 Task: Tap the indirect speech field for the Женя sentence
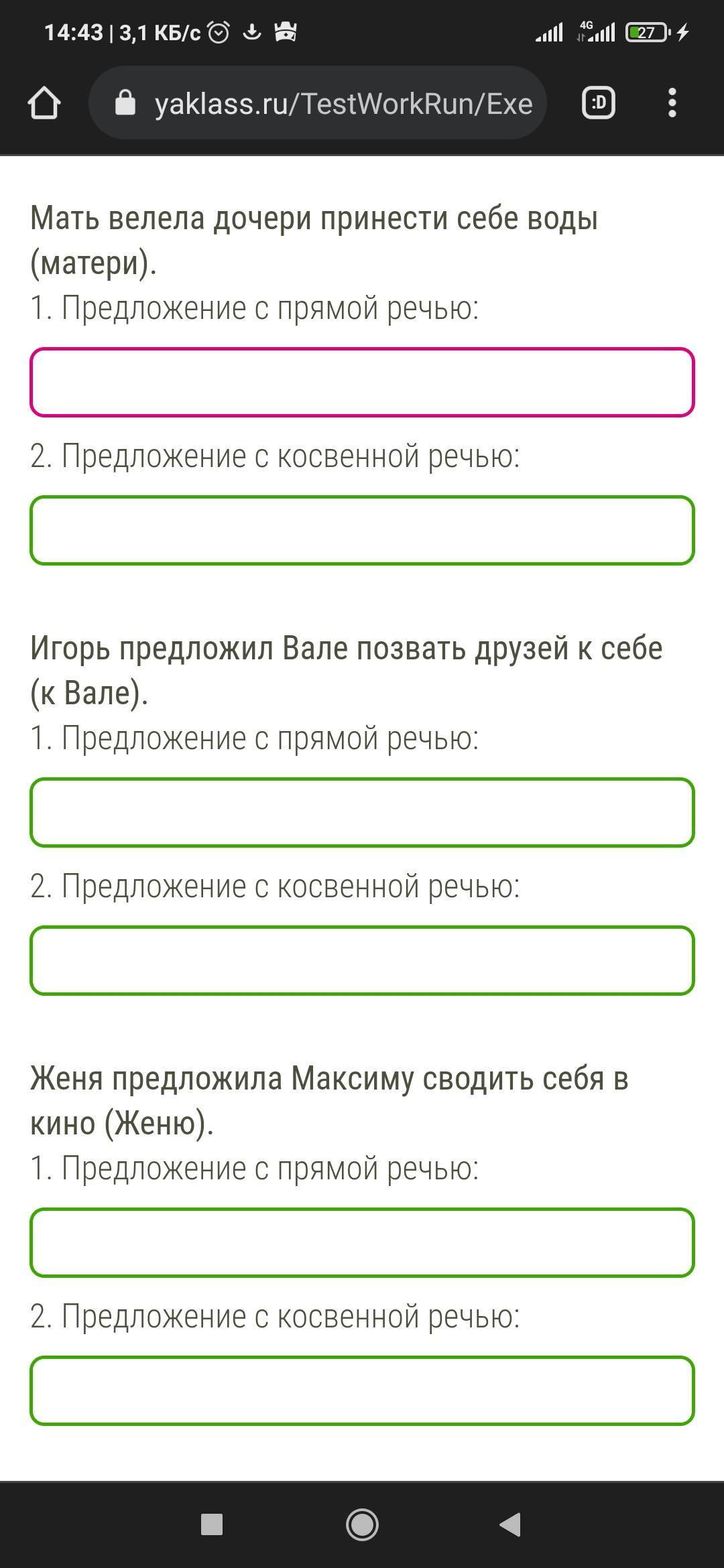[362, 1391]
